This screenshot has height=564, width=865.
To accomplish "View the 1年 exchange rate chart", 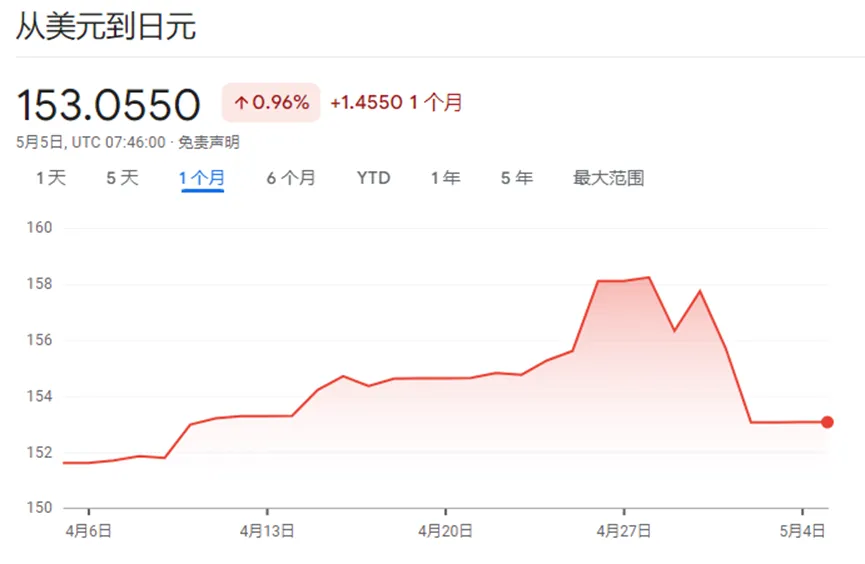I will click(x=445, y=178).
